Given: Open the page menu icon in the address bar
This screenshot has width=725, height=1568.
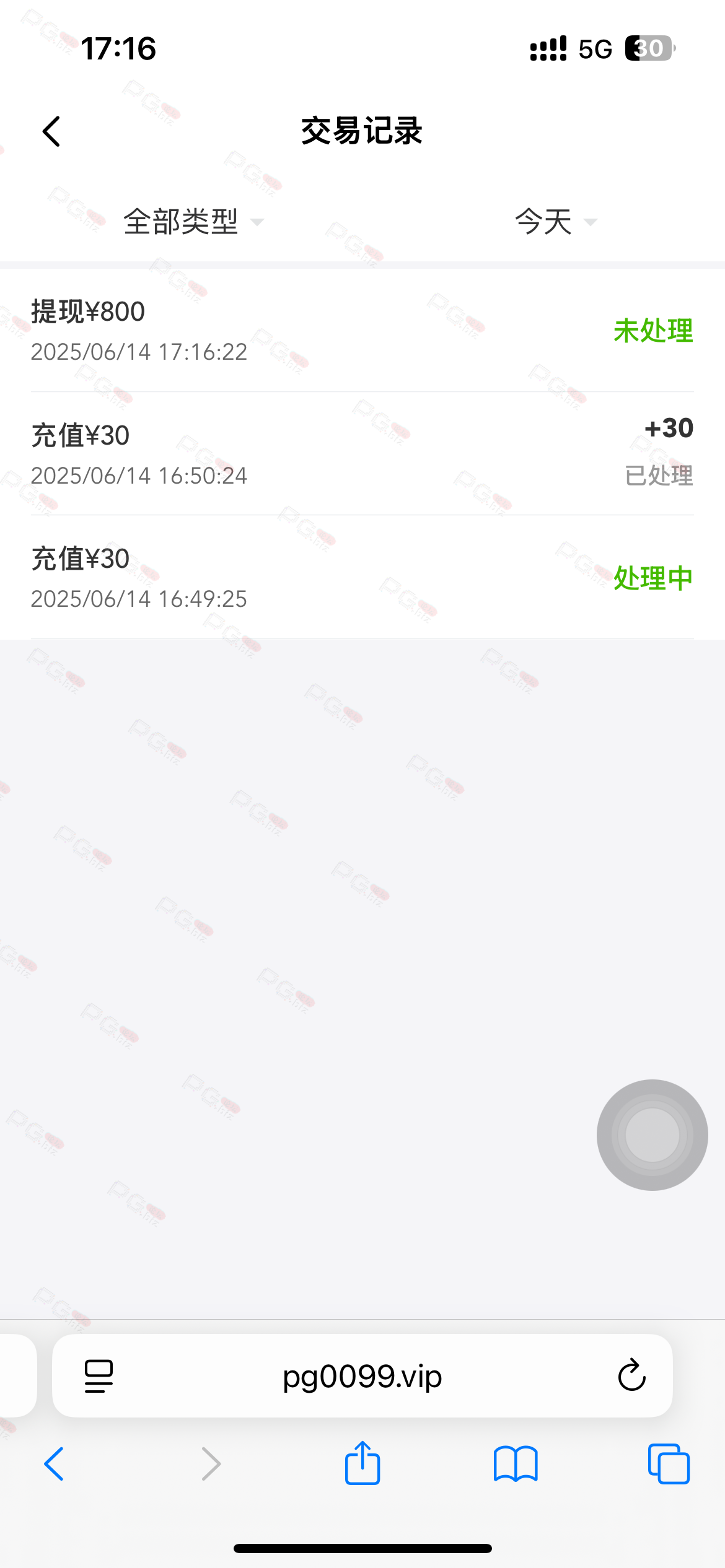Looking at the screenshot, I should click(x=99, y=1376).
